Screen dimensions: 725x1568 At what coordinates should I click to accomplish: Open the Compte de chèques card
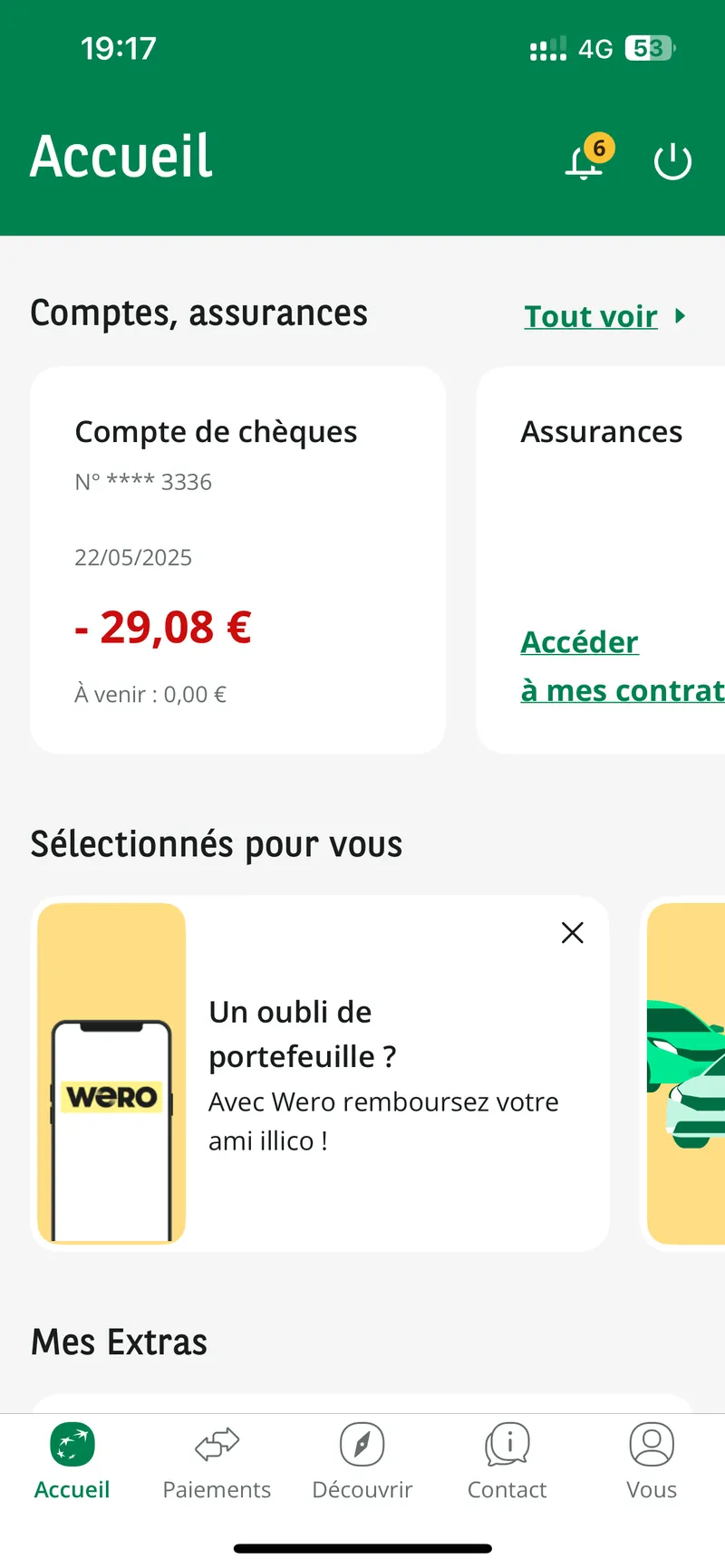(x=237, y=560)
